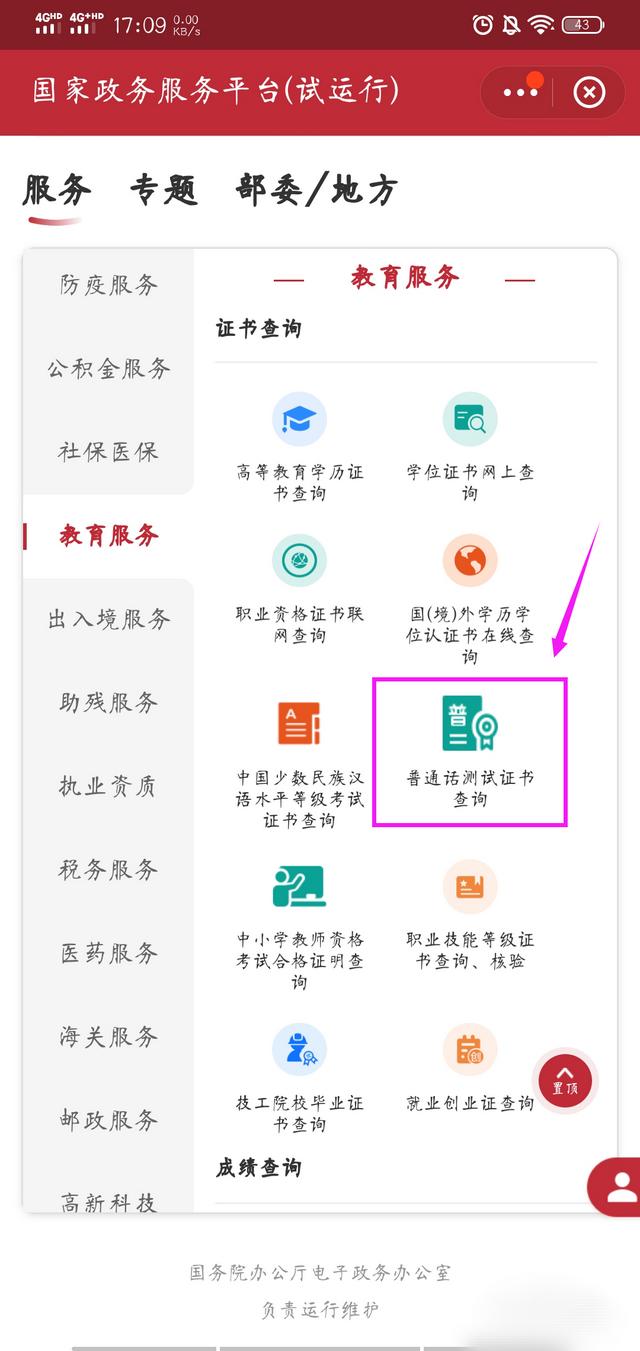
Task: Open the user profile floating button
Action: [620, 1187]
